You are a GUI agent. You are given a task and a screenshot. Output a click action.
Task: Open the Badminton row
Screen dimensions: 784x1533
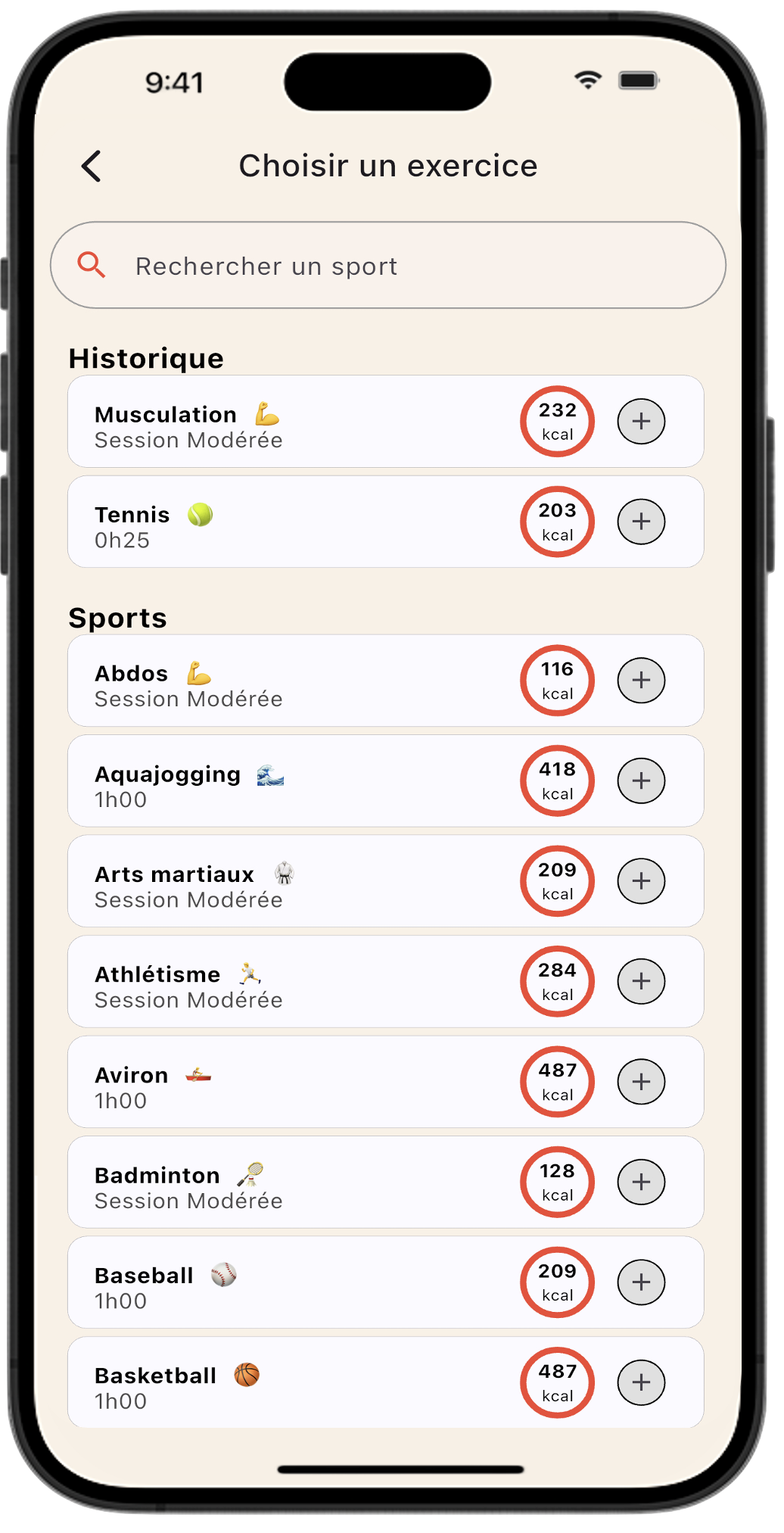pyautogui.click(x=303, y=1182)
